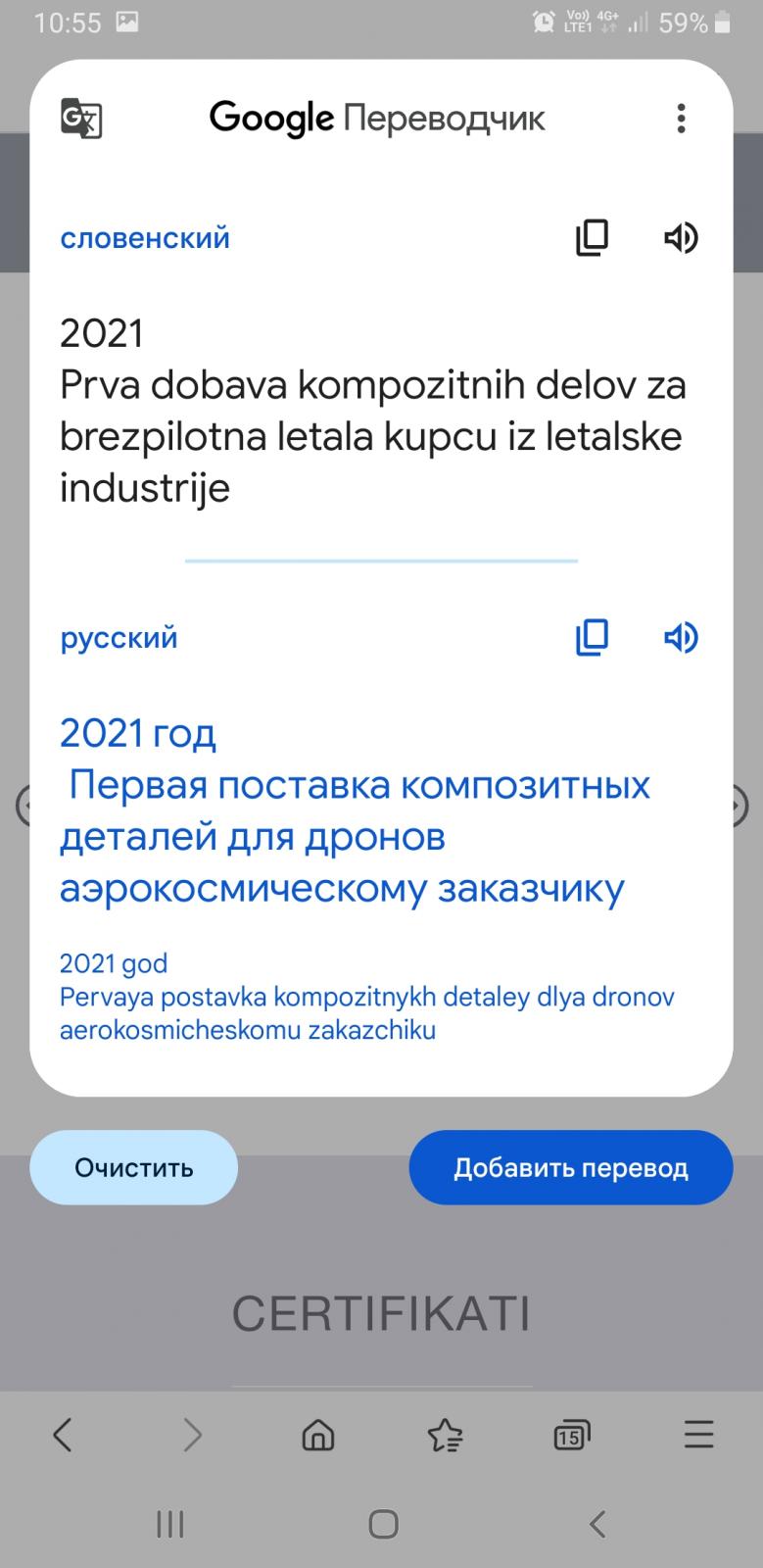The width and height of the screenshot is (763, 1568).
Task: Show the 15 open tabs
Action: point(572,1436)
